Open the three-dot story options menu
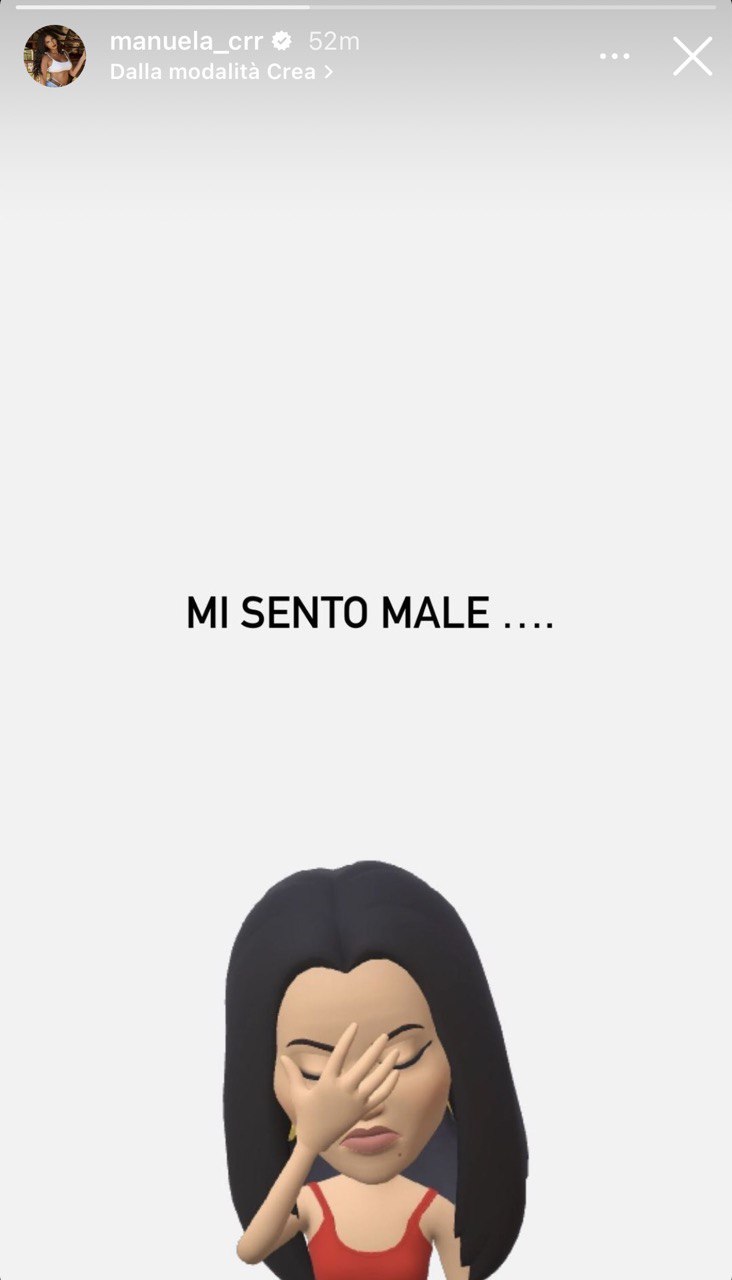The height and width of the screenshot is (1280, 732). click(615, 57)
